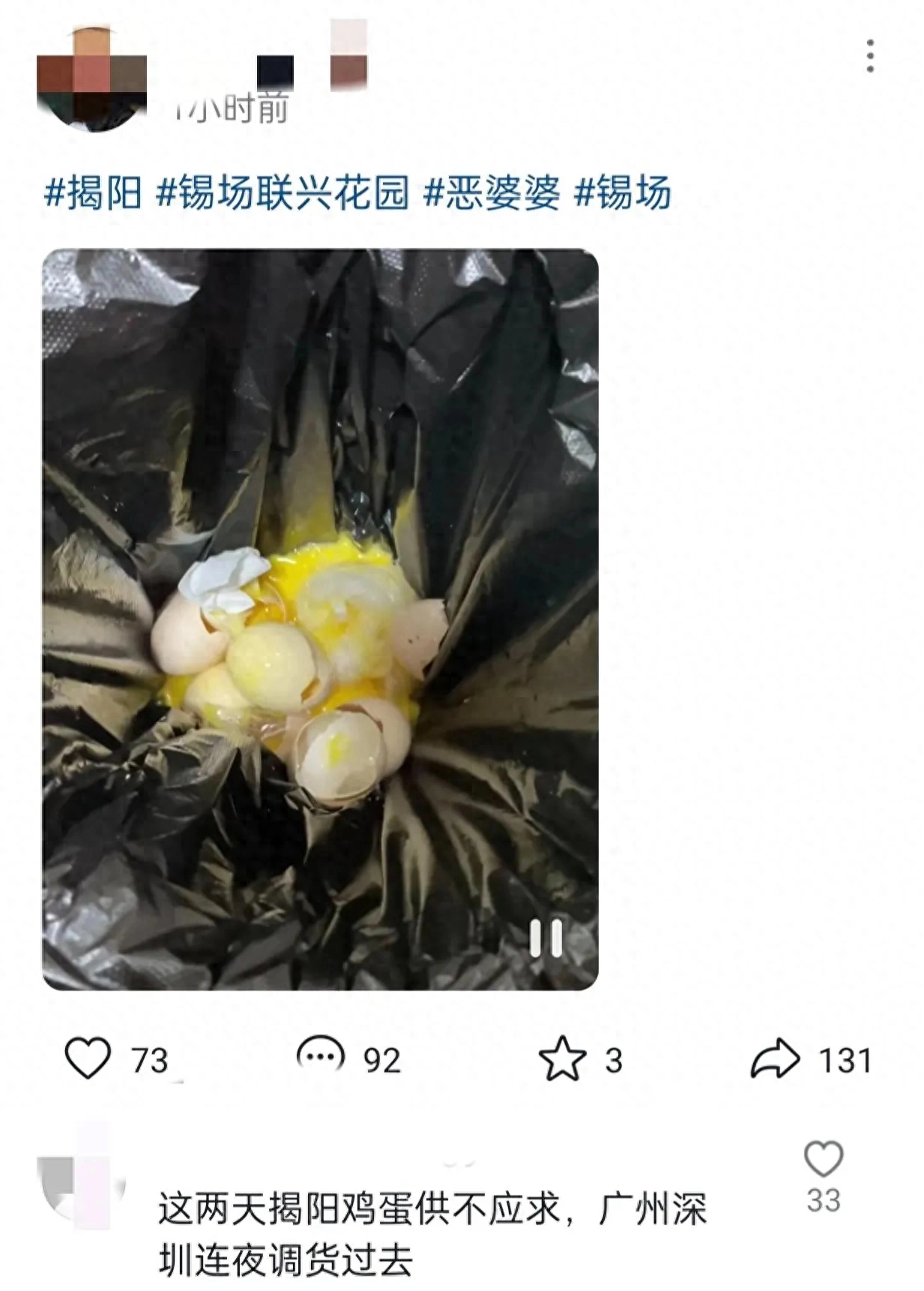Pause the video with pause icon

tap(546, 937)
